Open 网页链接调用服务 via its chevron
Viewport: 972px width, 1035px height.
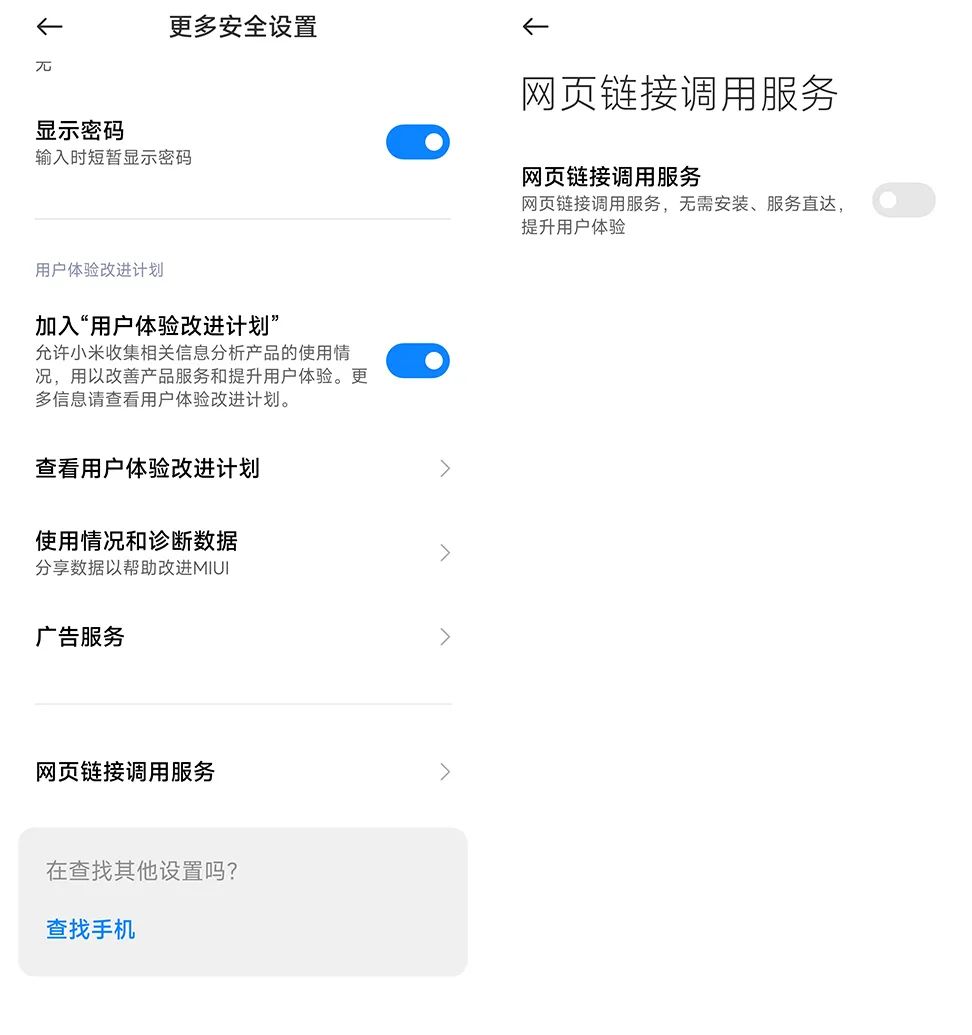(x=444, y=772)
